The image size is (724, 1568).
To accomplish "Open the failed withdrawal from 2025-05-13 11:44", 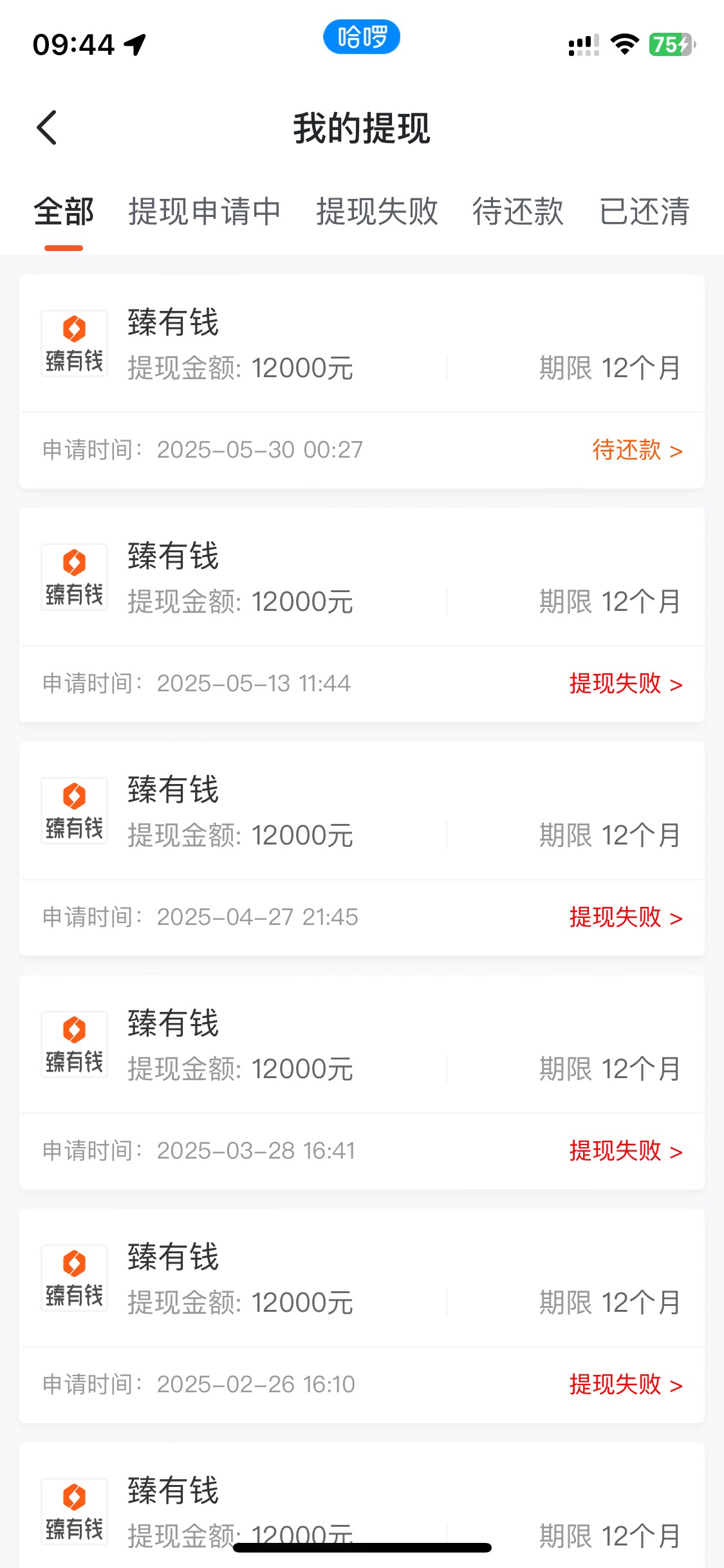I will [362, 615].
